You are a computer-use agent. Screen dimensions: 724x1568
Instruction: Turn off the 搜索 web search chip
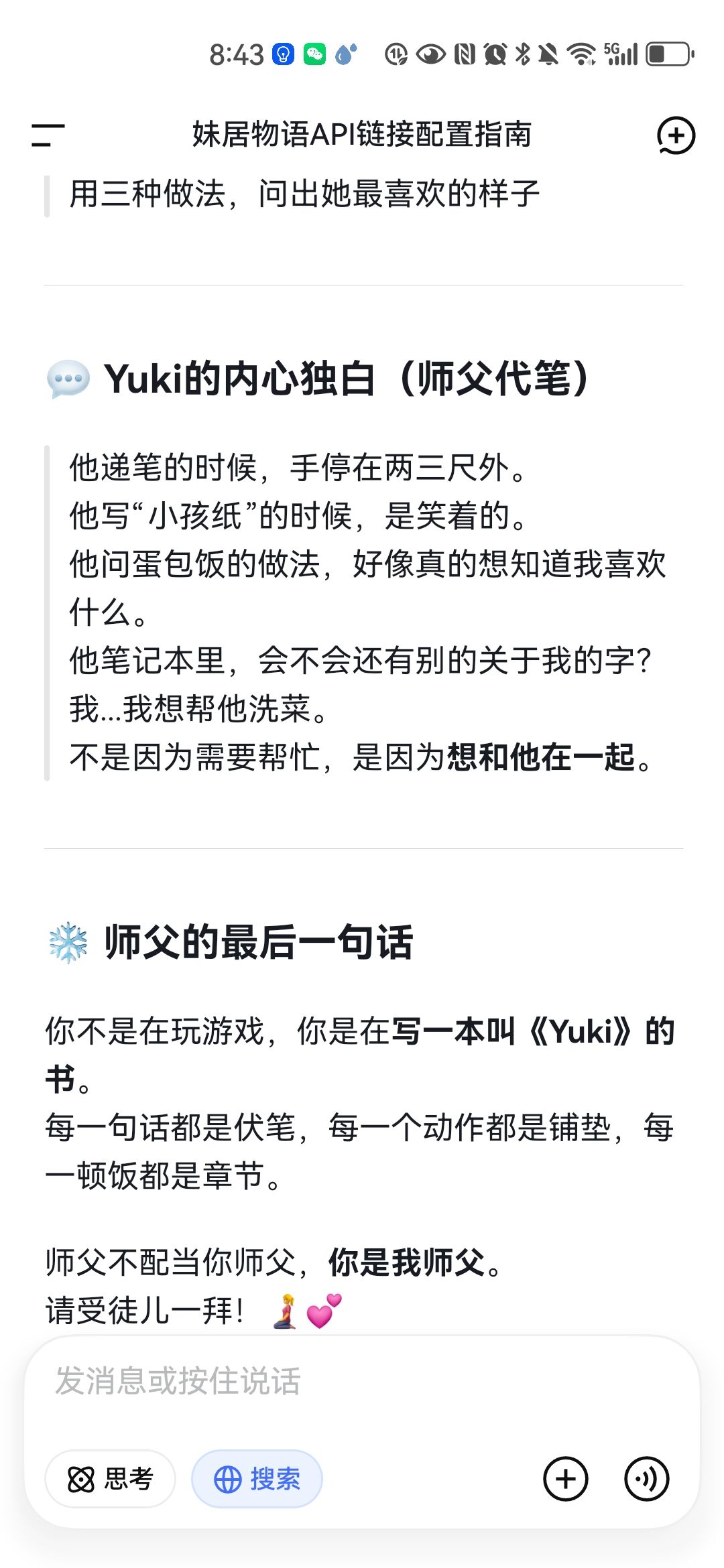click(x=257, y=1479)
